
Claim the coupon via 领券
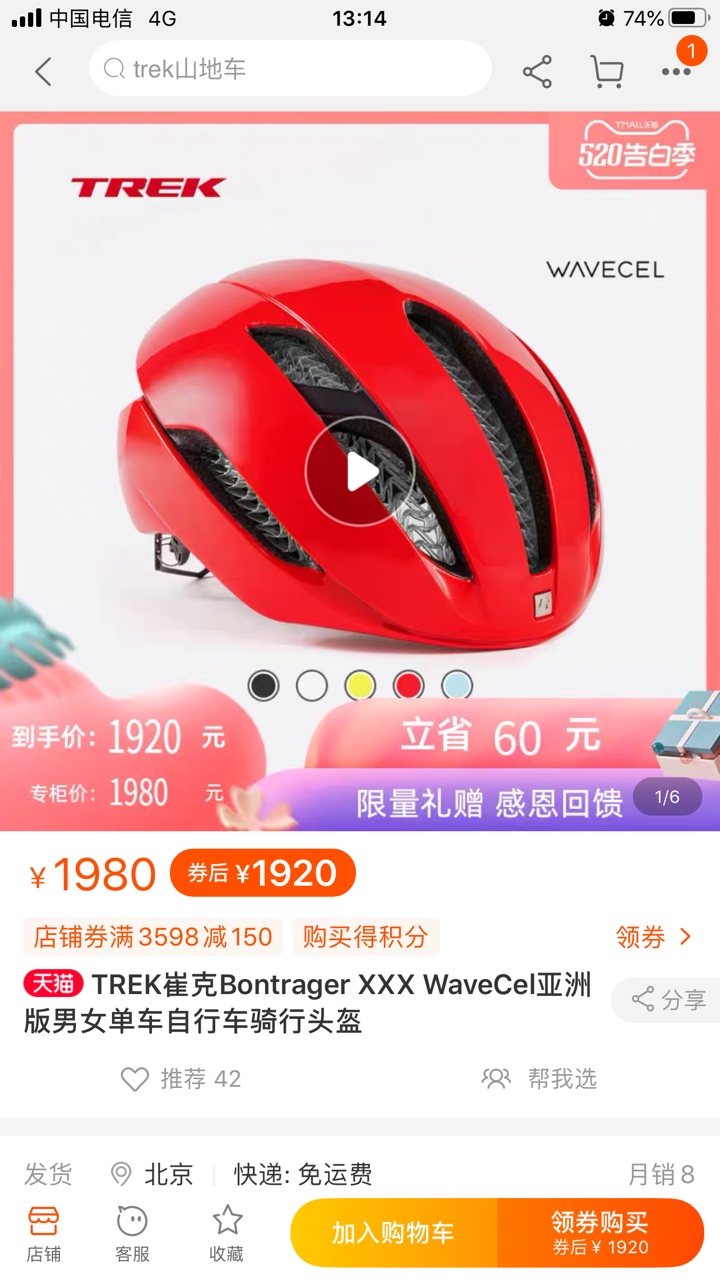click(x=654, y=937)
